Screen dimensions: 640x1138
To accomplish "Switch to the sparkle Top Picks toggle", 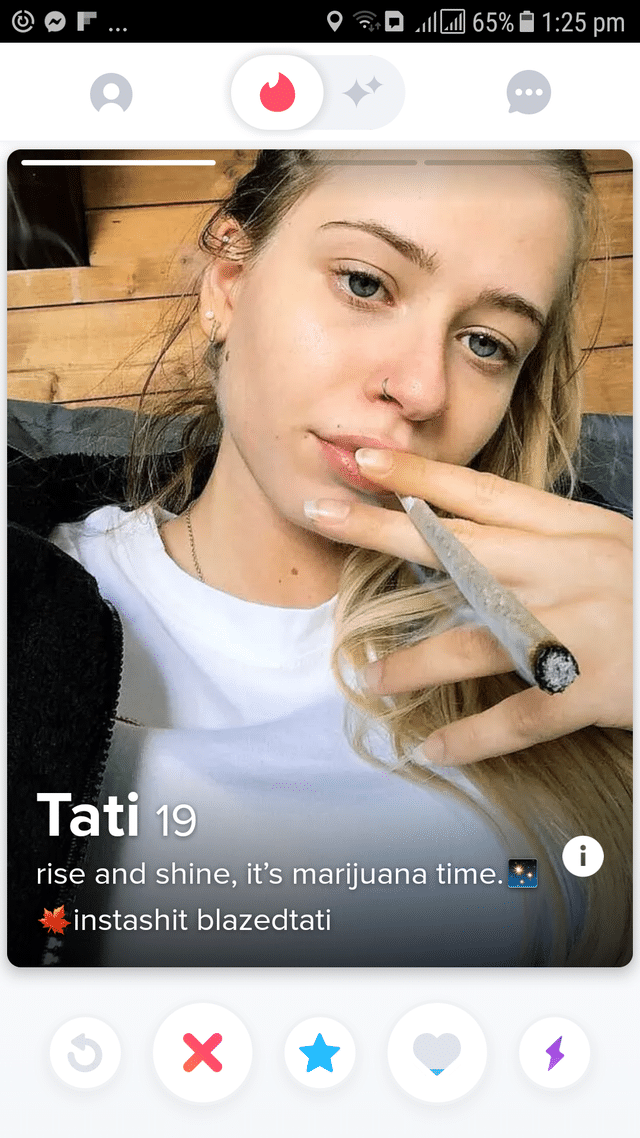I will pyautogui.click(x=363, y=92).
